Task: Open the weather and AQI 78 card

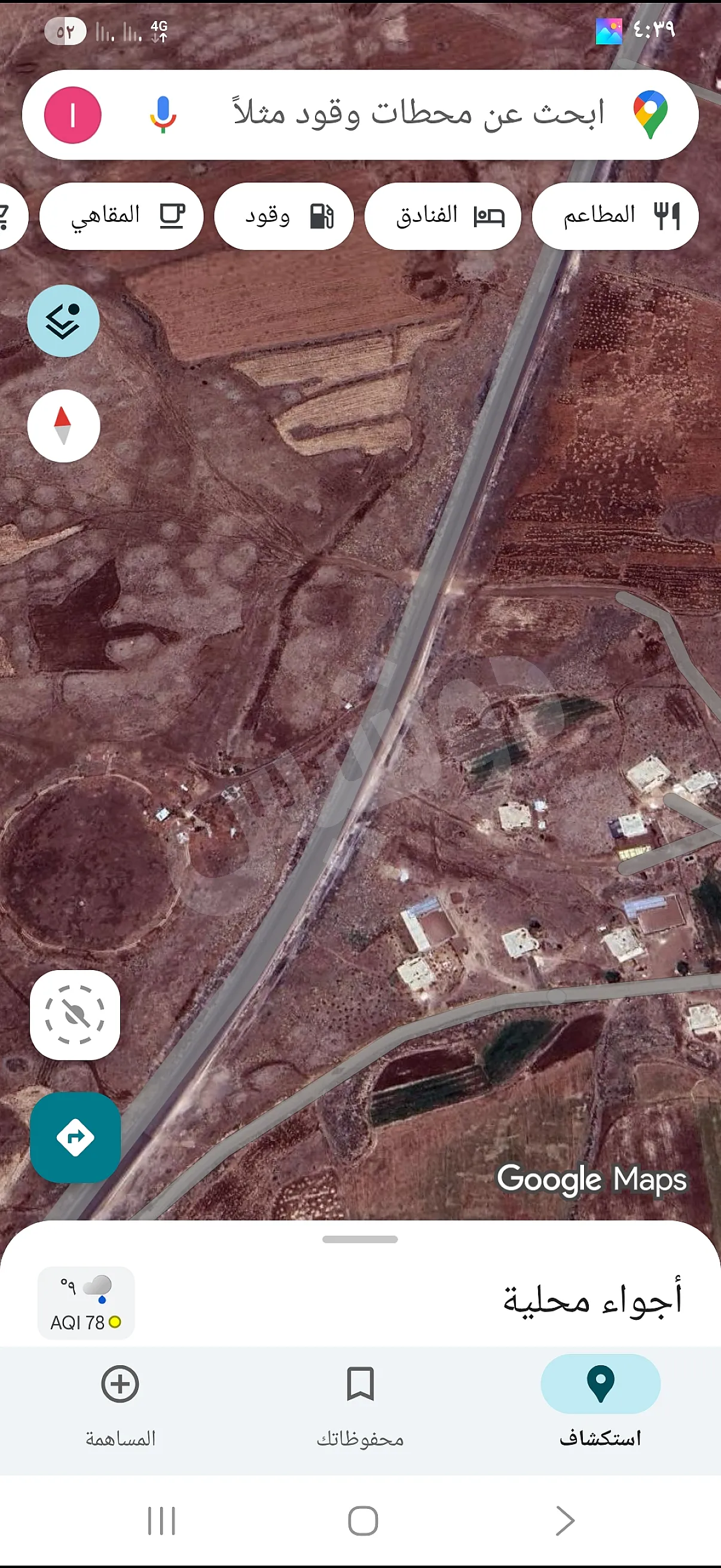Action: [85, 1302]
